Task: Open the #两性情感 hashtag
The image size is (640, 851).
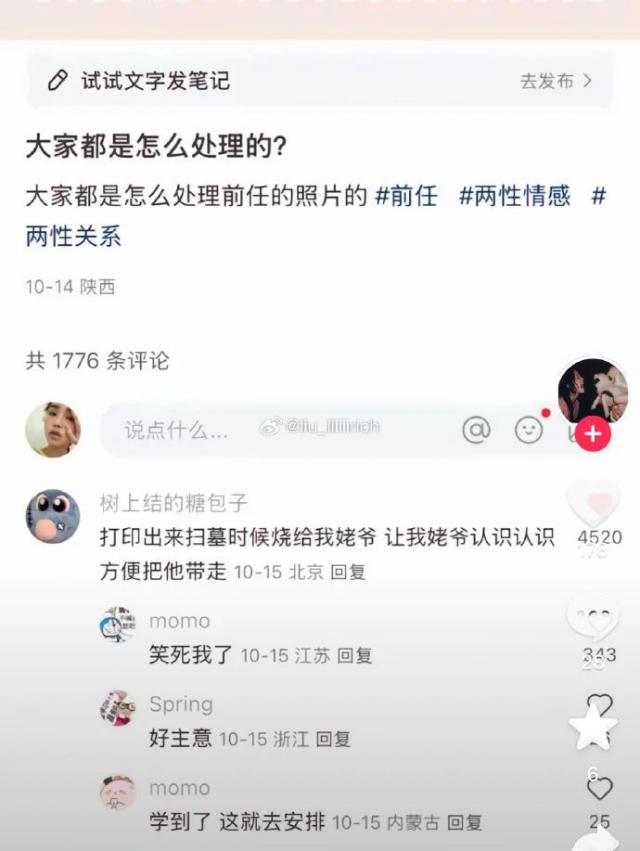Action: click(x=515, y=196)
